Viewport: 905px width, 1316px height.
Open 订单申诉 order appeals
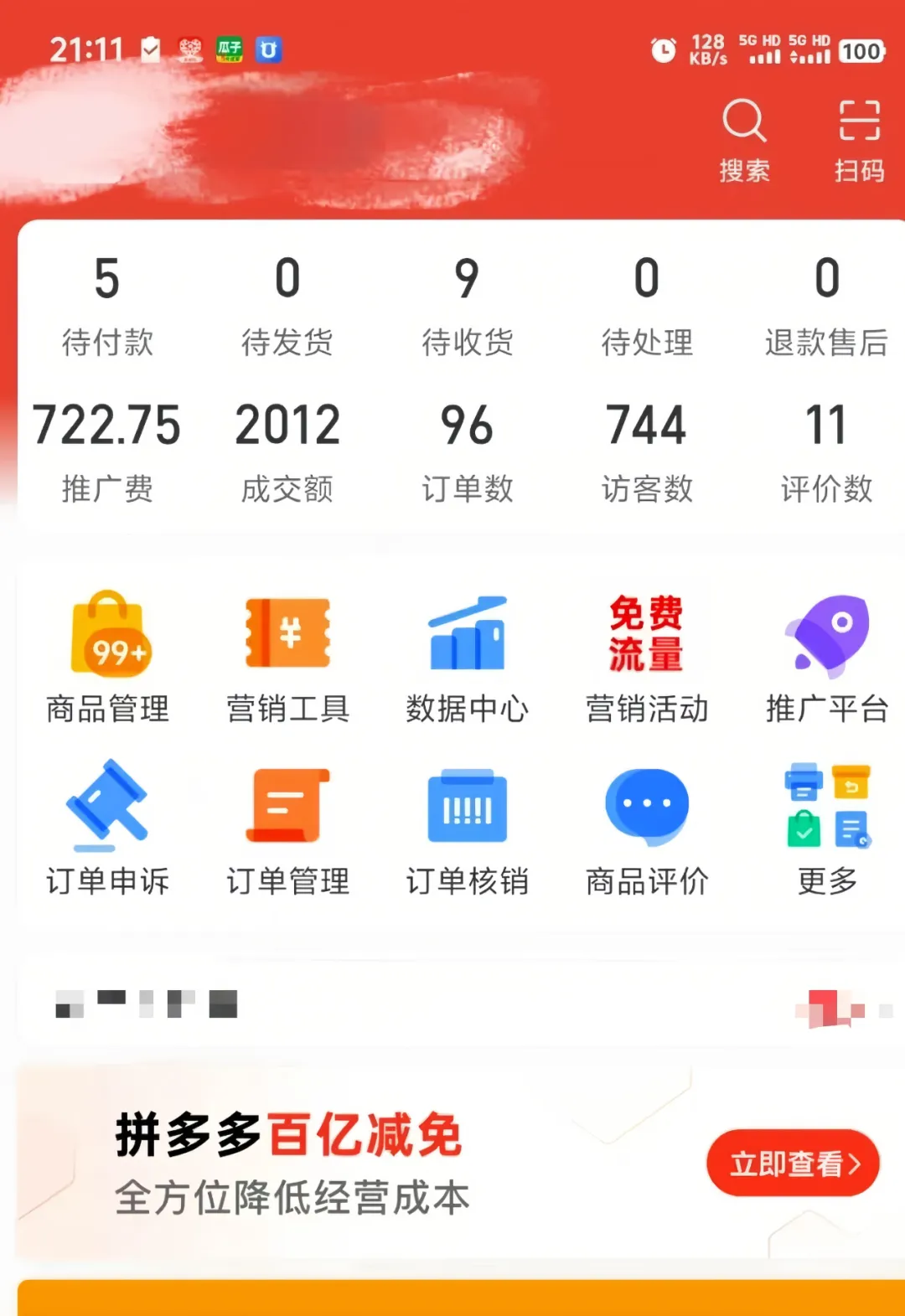(107, 829)
